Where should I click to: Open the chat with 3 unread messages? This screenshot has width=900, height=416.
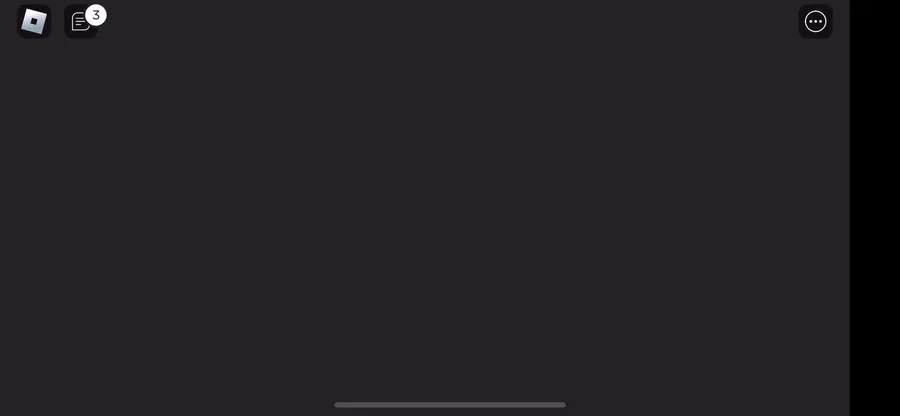81,22
